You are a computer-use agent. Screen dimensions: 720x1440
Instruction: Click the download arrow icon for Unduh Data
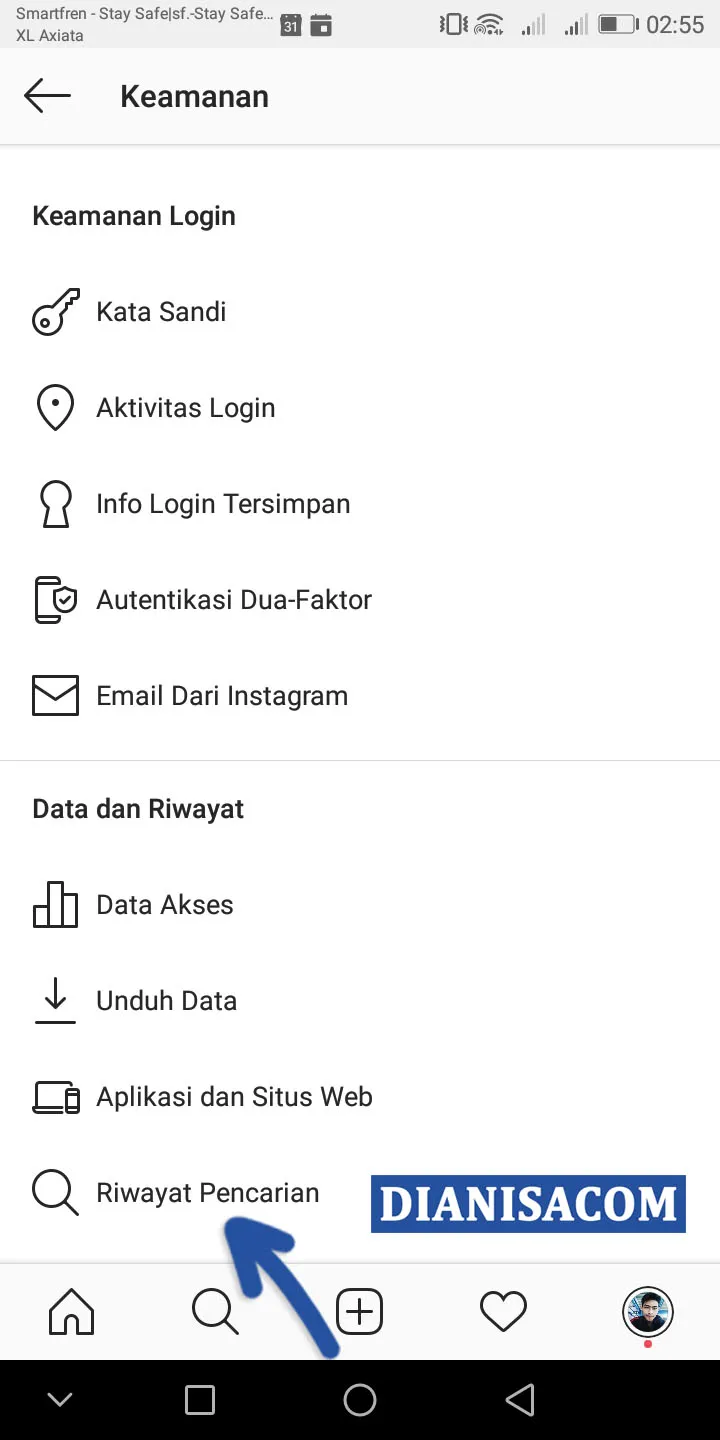coord(55,1000)
